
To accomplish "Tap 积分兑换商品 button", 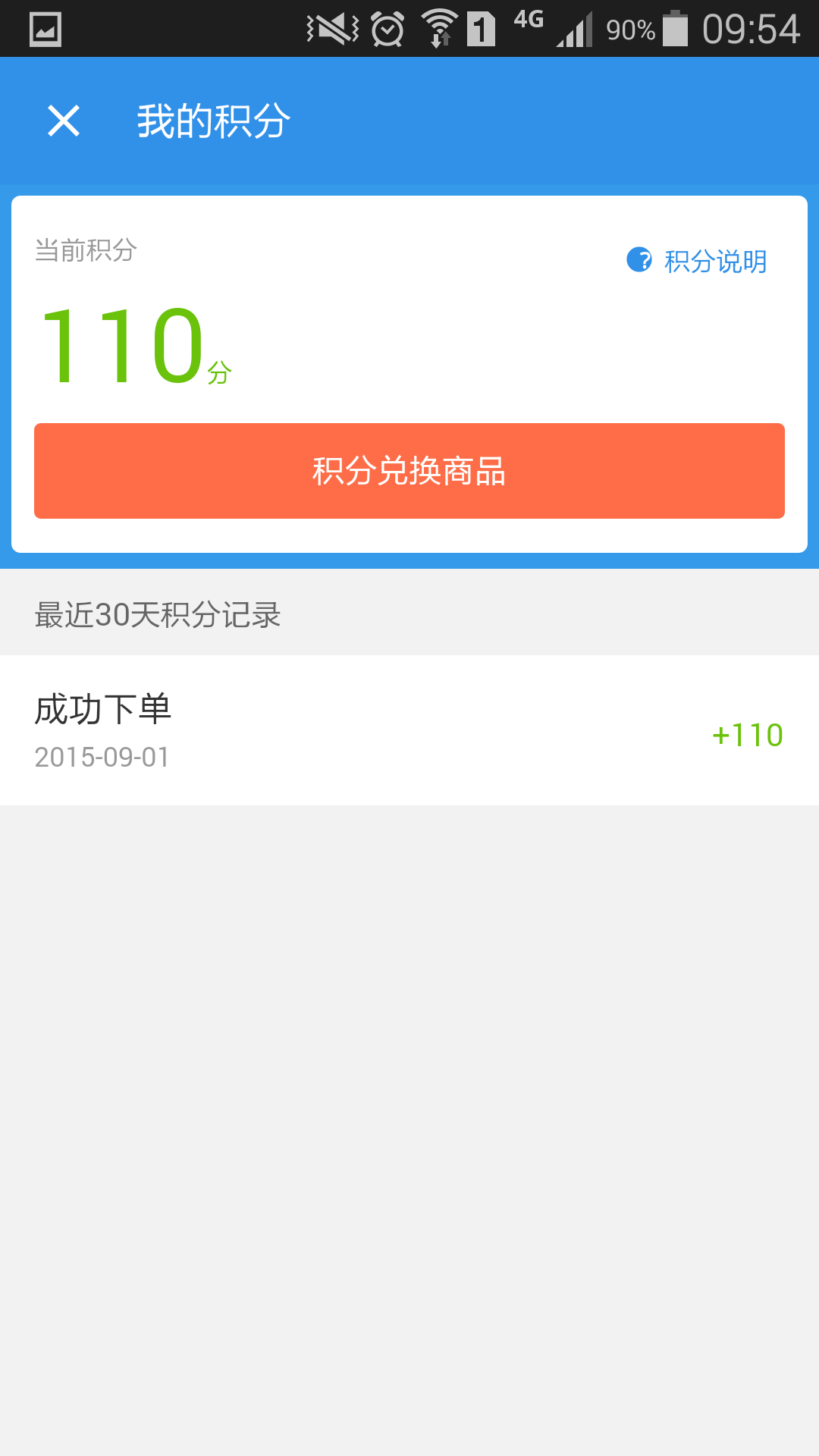I will click(409, 471).
